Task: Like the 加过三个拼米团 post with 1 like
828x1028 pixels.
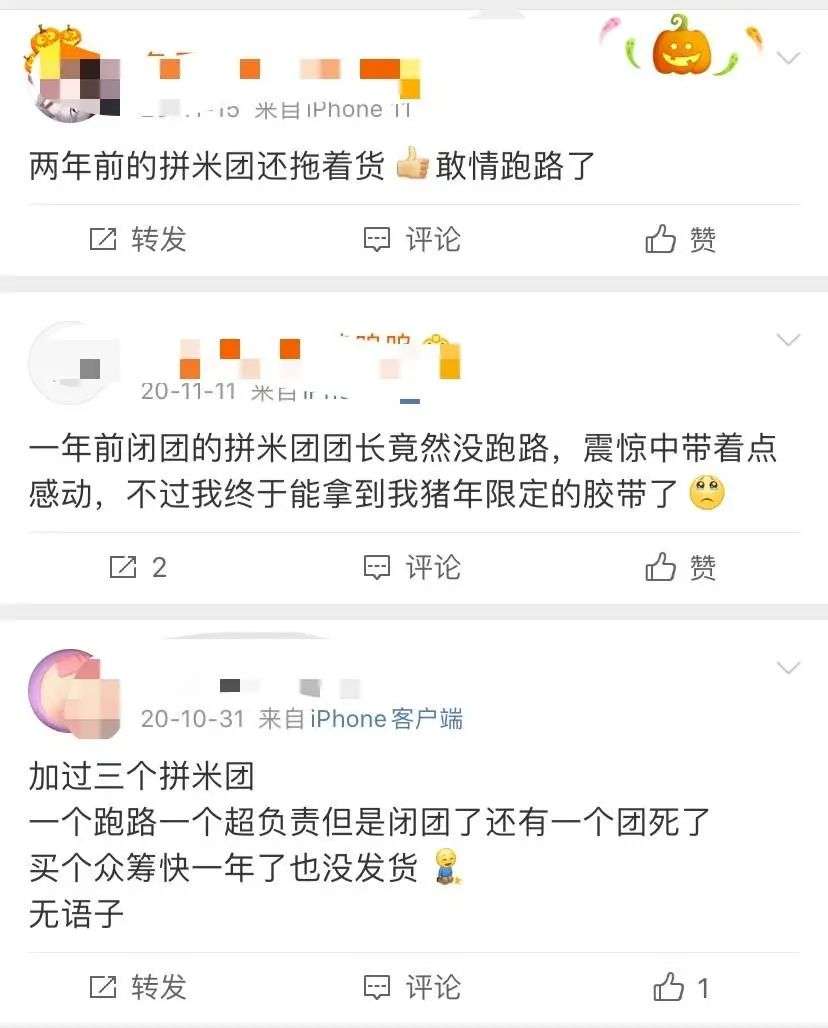Action: (x=681, y=988)
